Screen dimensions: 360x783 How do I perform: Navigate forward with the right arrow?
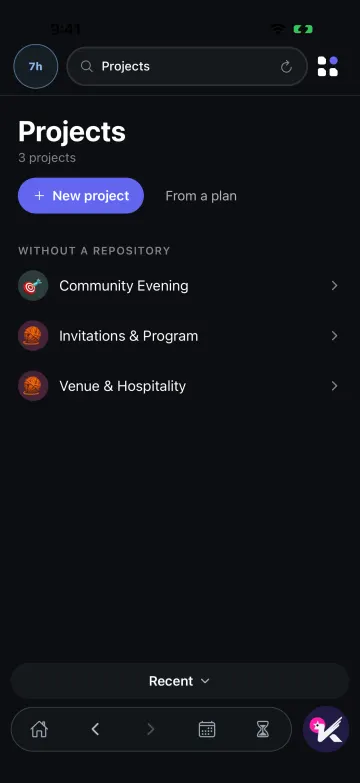(150, 730)
